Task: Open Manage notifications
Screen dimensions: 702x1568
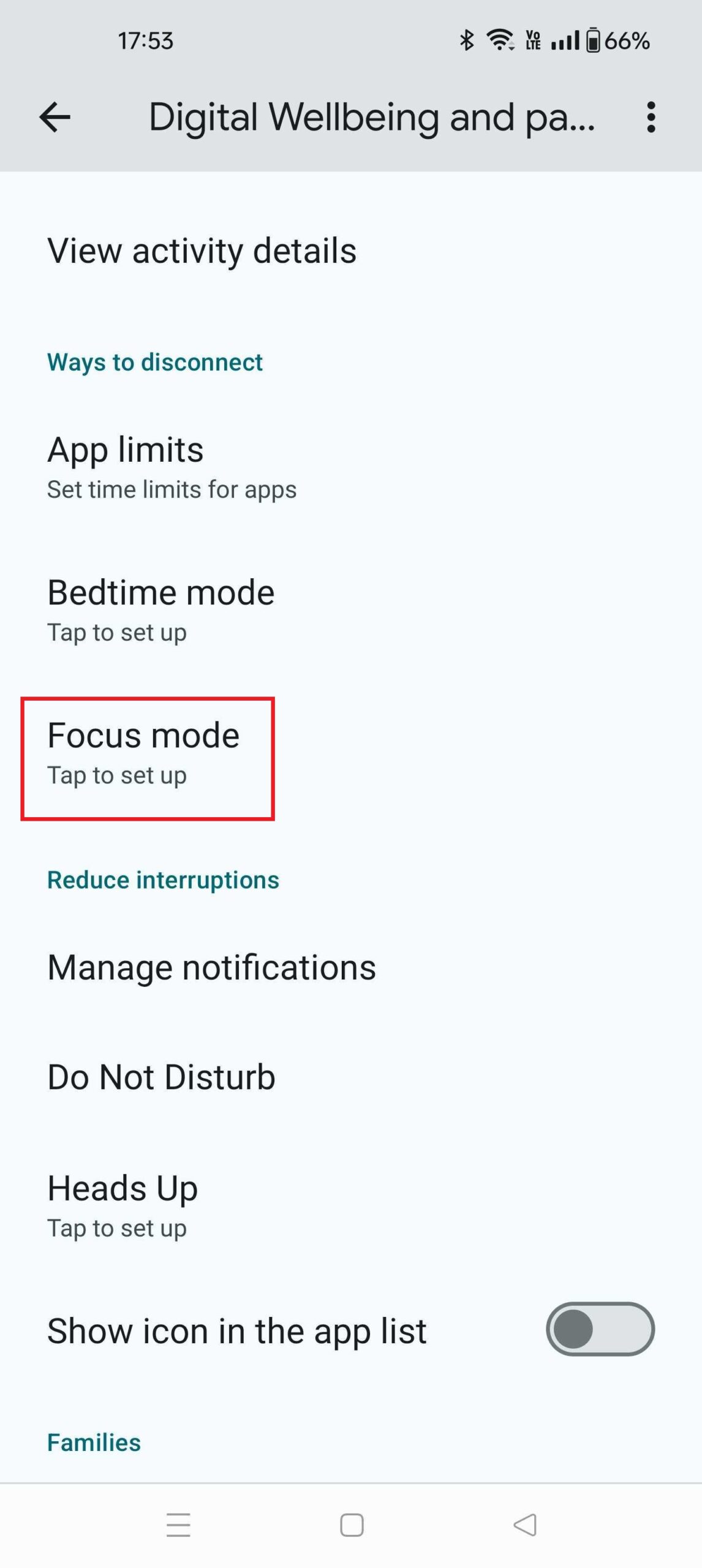Action: pos(351,968)
